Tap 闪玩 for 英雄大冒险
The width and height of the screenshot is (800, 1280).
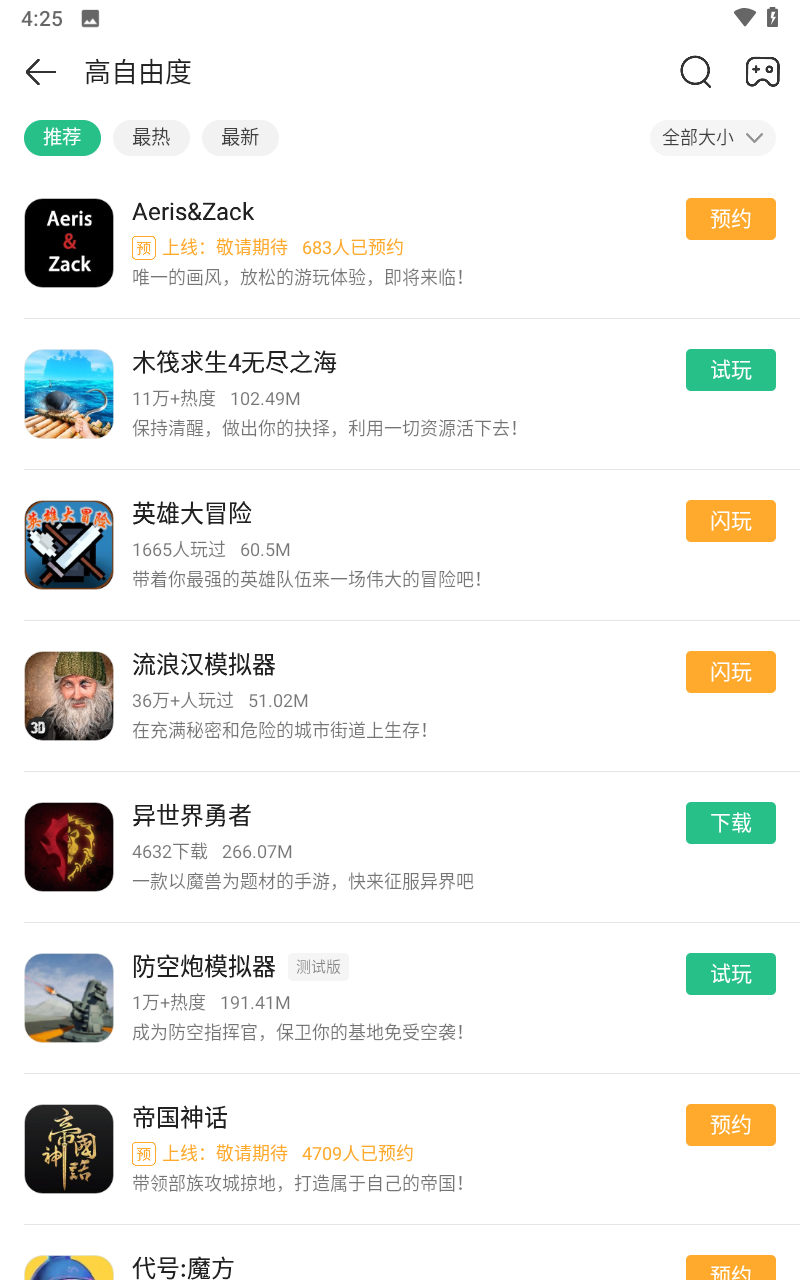(x=730, y=521)
